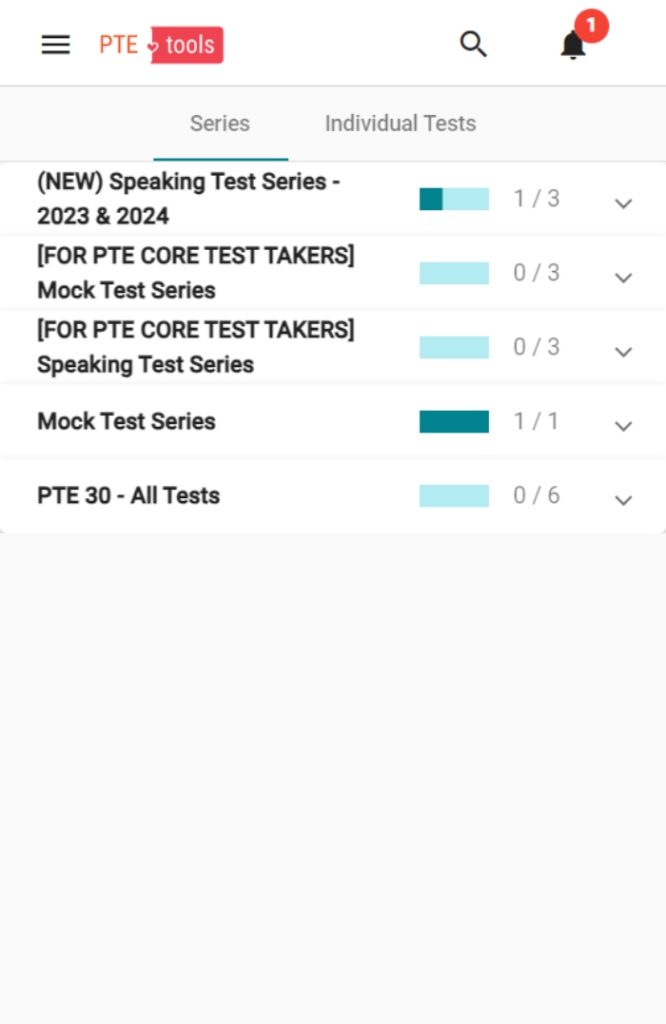Expand PTE Core Speaking Test Series row
This screenshot has height=1024, width=666.
[x=623, y=351]
